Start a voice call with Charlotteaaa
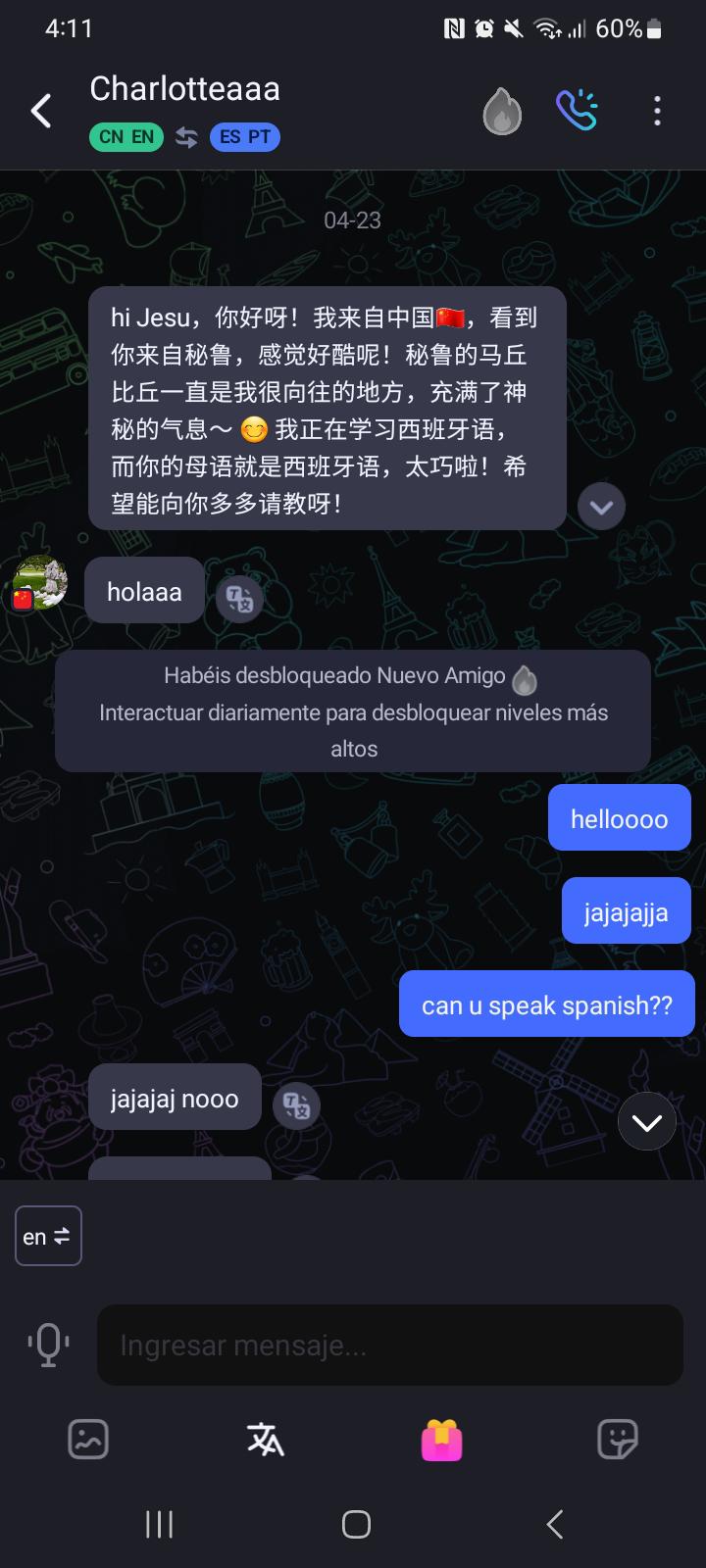Image resolution: width=706 pixels, height=1568 pixels. (x=577, y=111)
